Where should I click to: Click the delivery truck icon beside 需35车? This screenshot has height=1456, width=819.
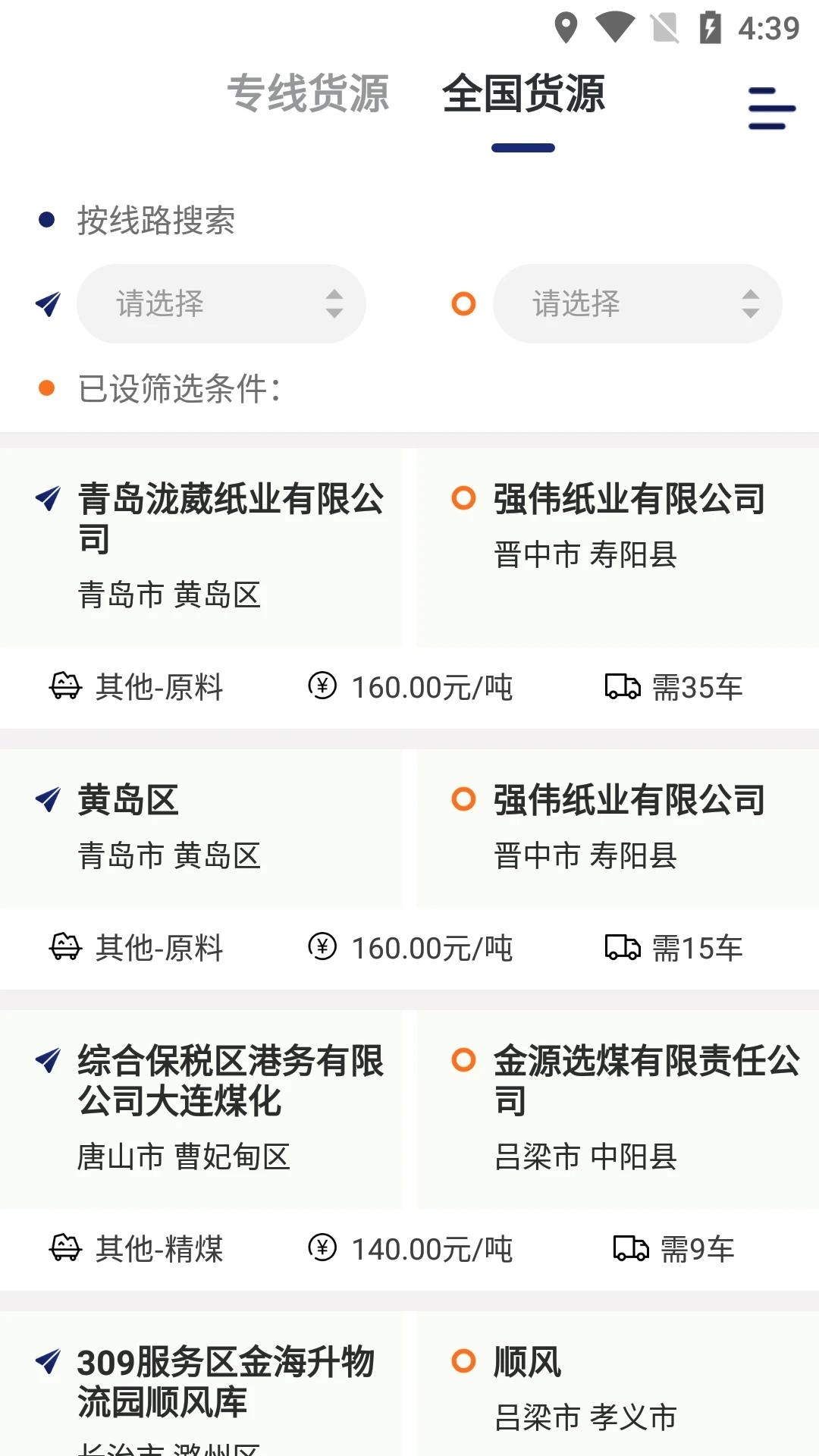pos(623,689)
